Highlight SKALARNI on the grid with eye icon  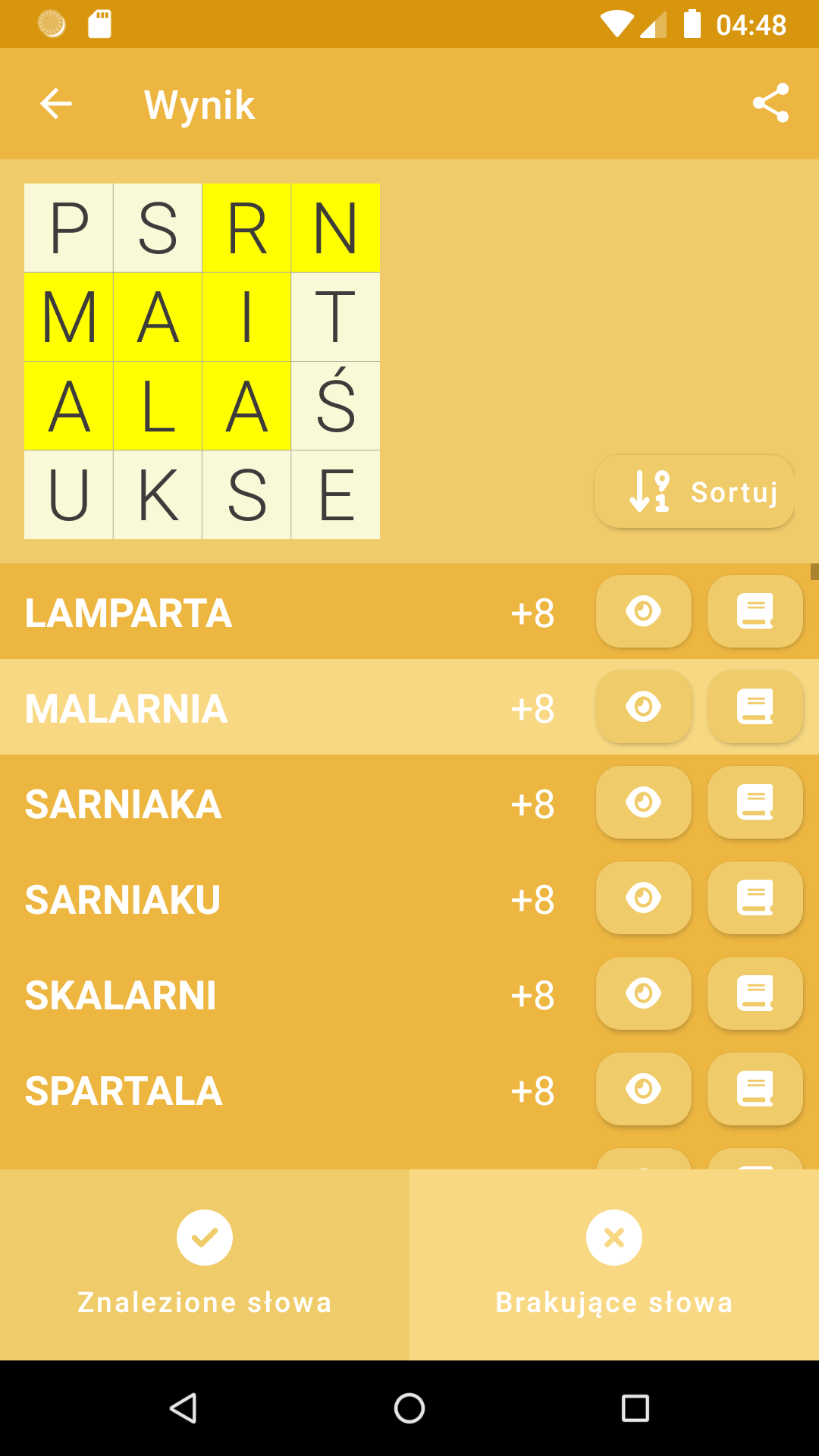tap(644, 993)
